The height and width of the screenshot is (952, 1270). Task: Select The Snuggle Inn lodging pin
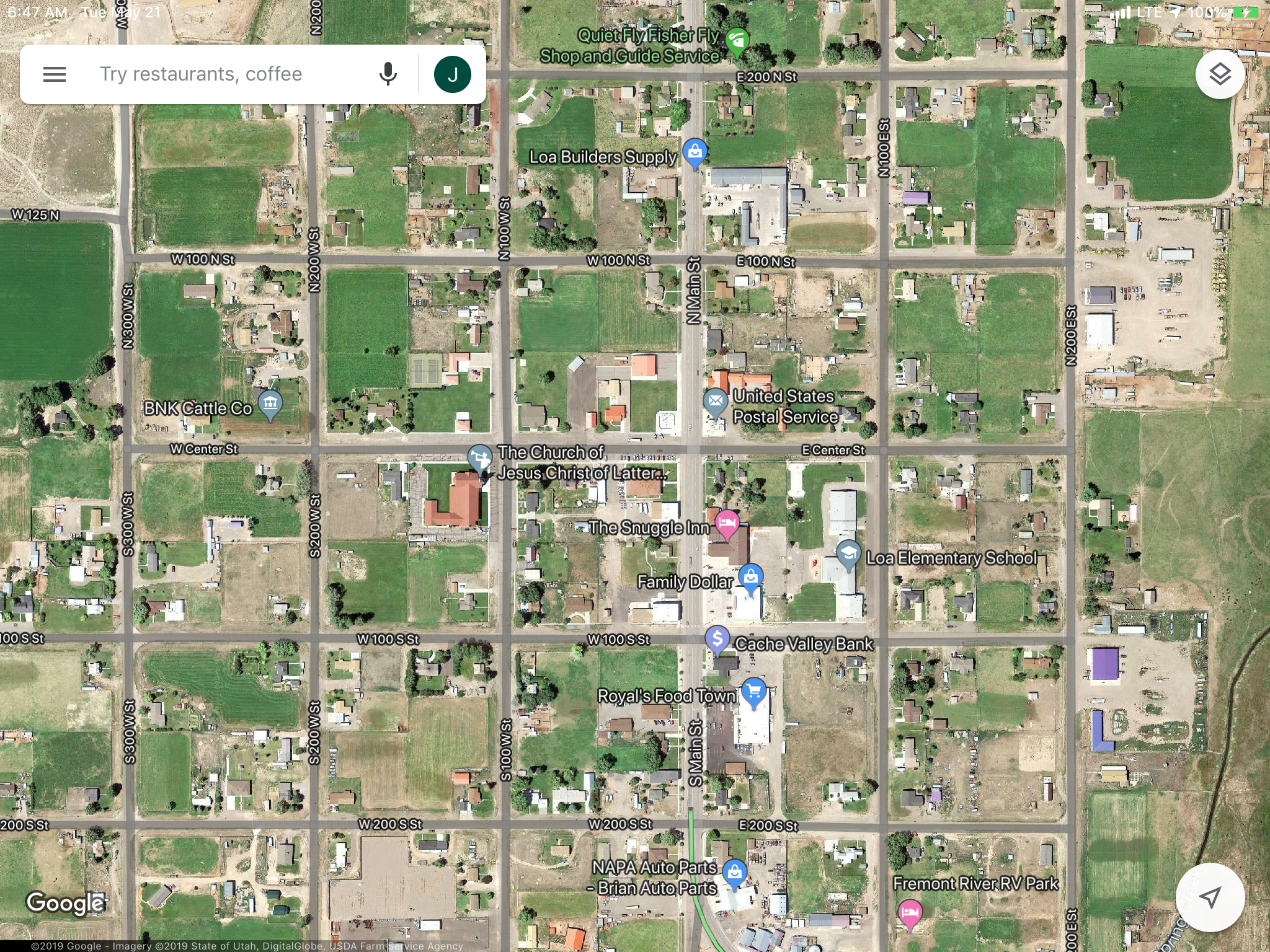(727, 524)
